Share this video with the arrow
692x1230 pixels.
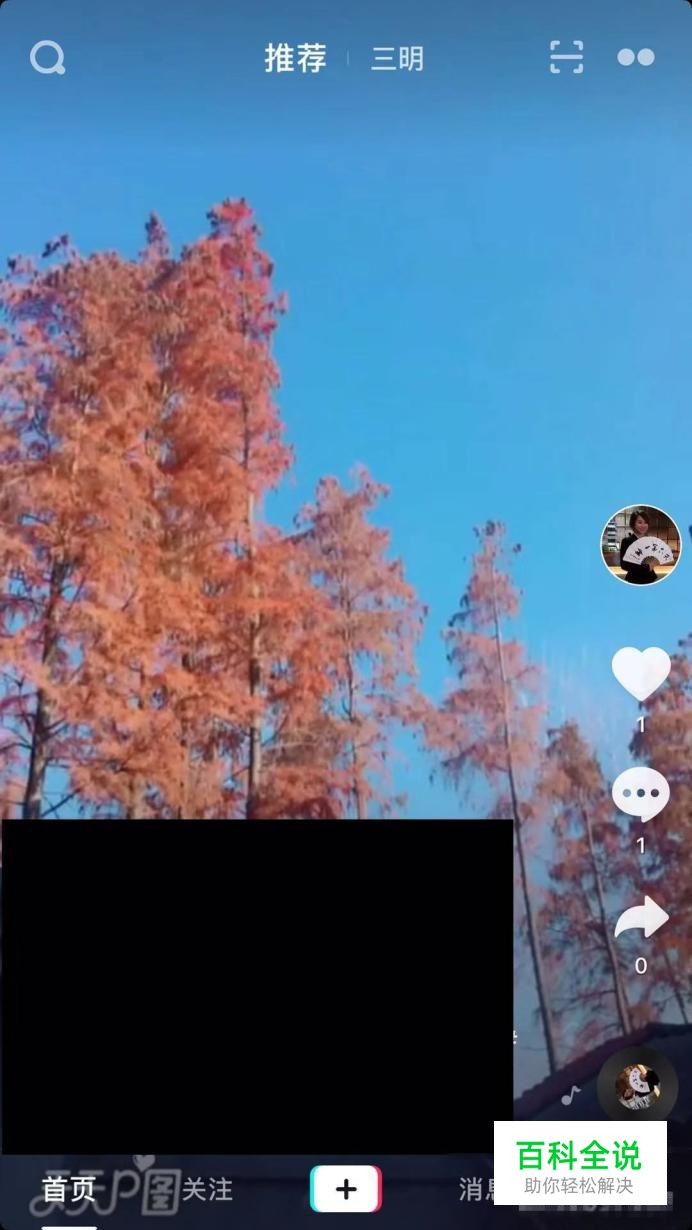[641, 918]
